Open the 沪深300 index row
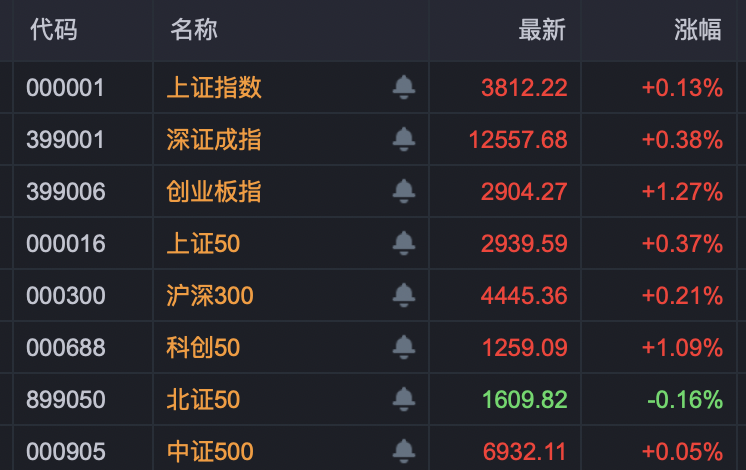 click(210, 296)
